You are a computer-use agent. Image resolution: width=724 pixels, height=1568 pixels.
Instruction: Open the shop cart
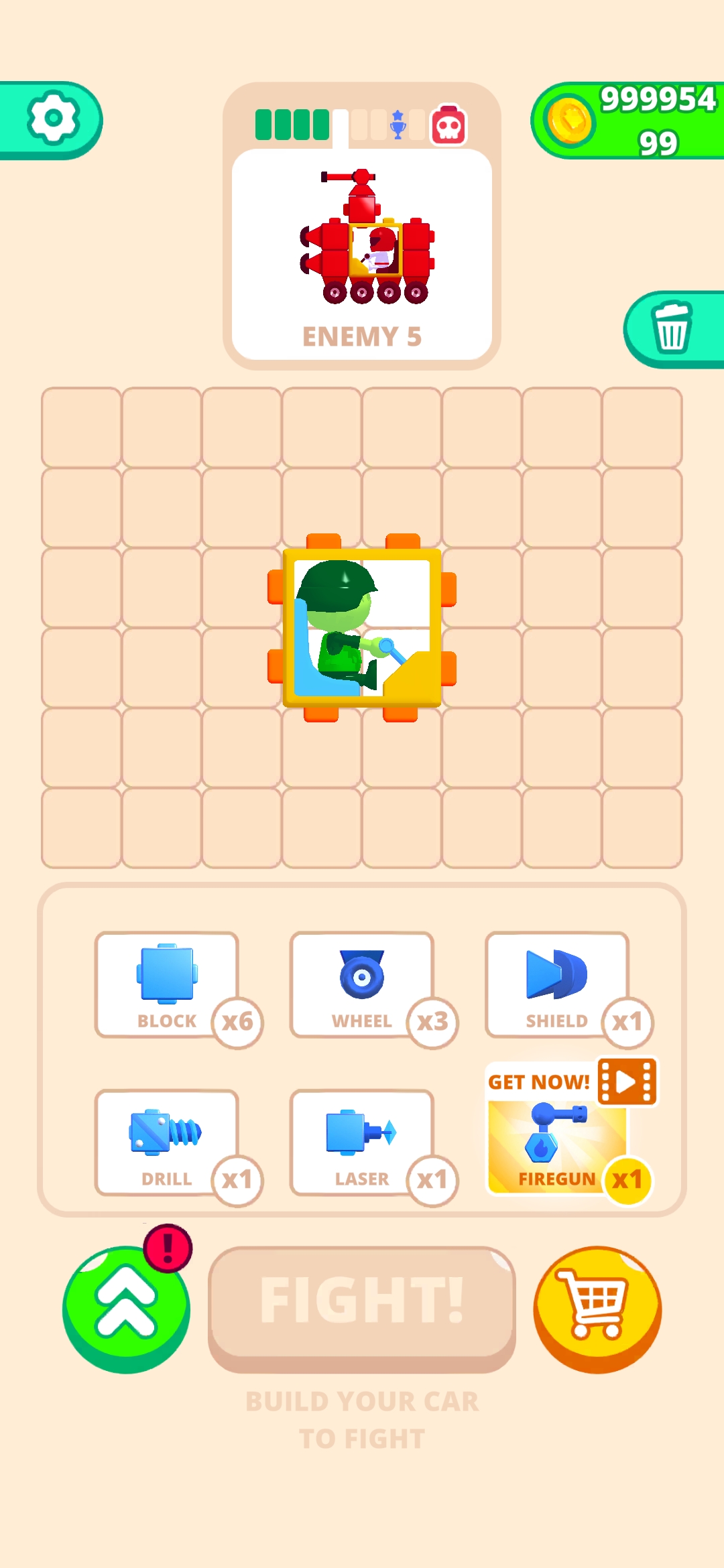click(597, 1309)
